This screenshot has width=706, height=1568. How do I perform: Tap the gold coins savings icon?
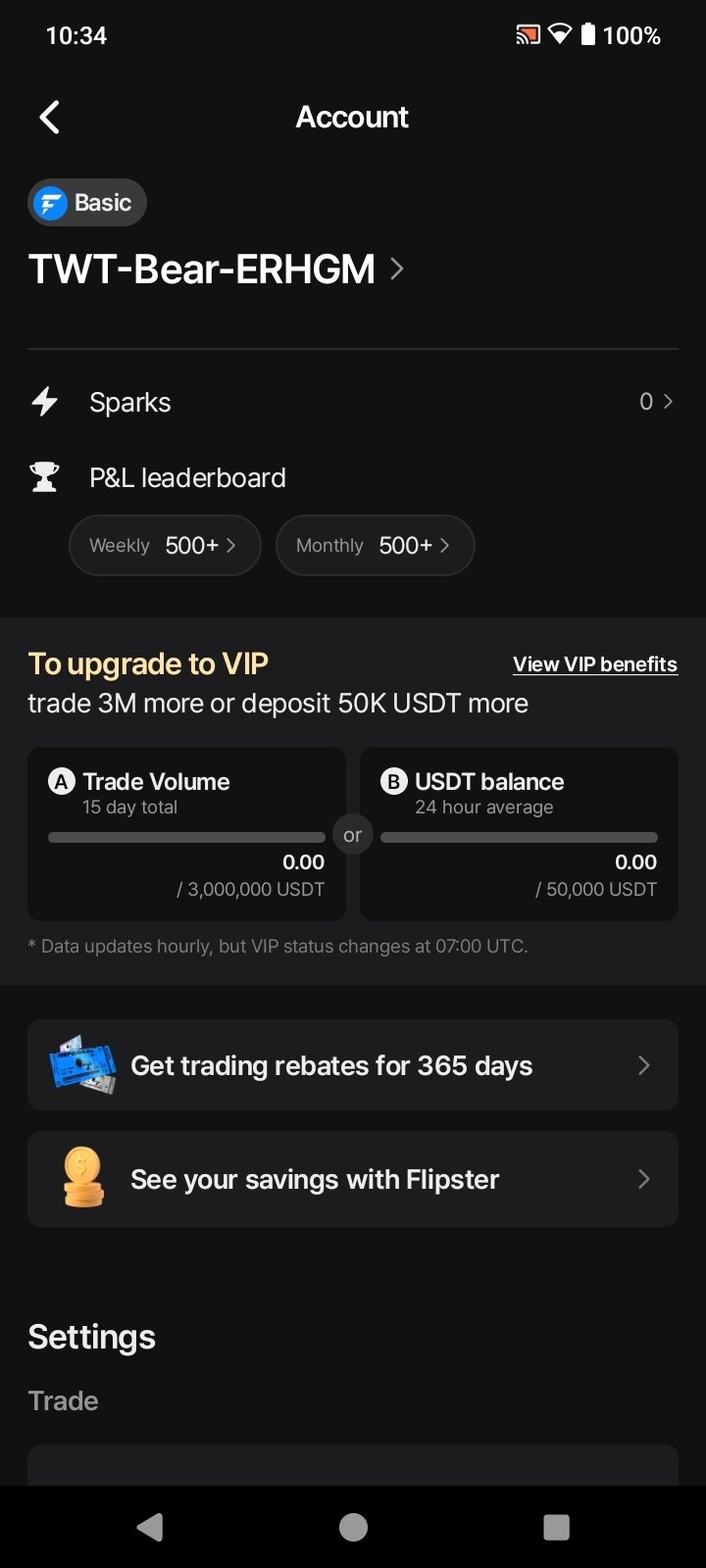(x=82, y=1178)
